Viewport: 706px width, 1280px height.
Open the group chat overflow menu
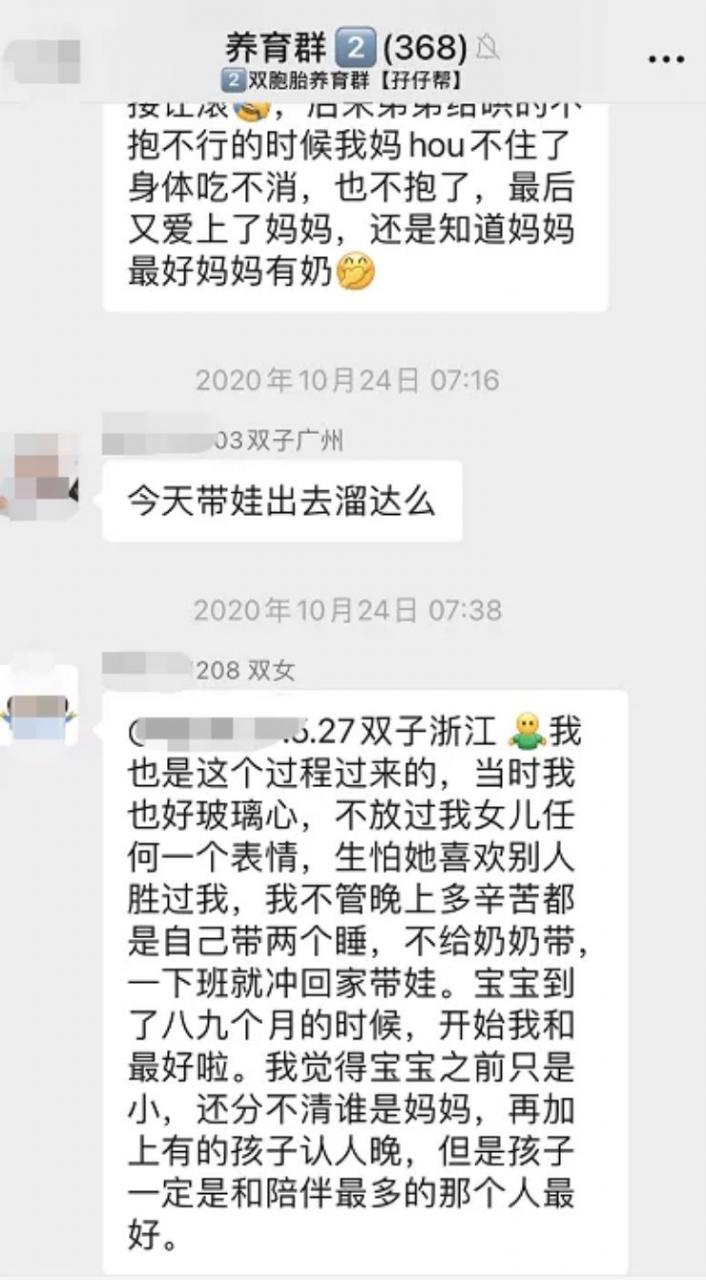[x=666, y=60]
